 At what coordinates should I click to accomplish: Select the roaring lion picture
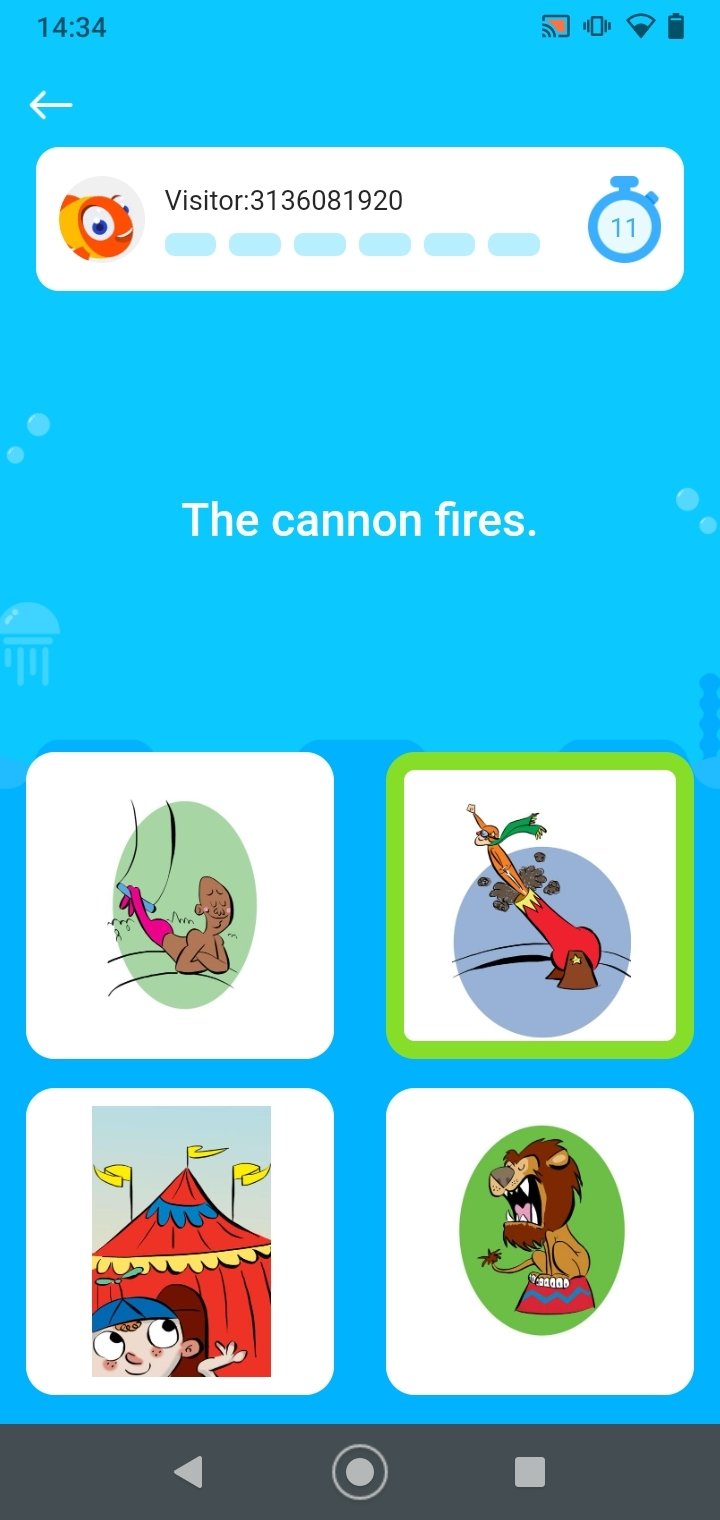point(540,1241)
